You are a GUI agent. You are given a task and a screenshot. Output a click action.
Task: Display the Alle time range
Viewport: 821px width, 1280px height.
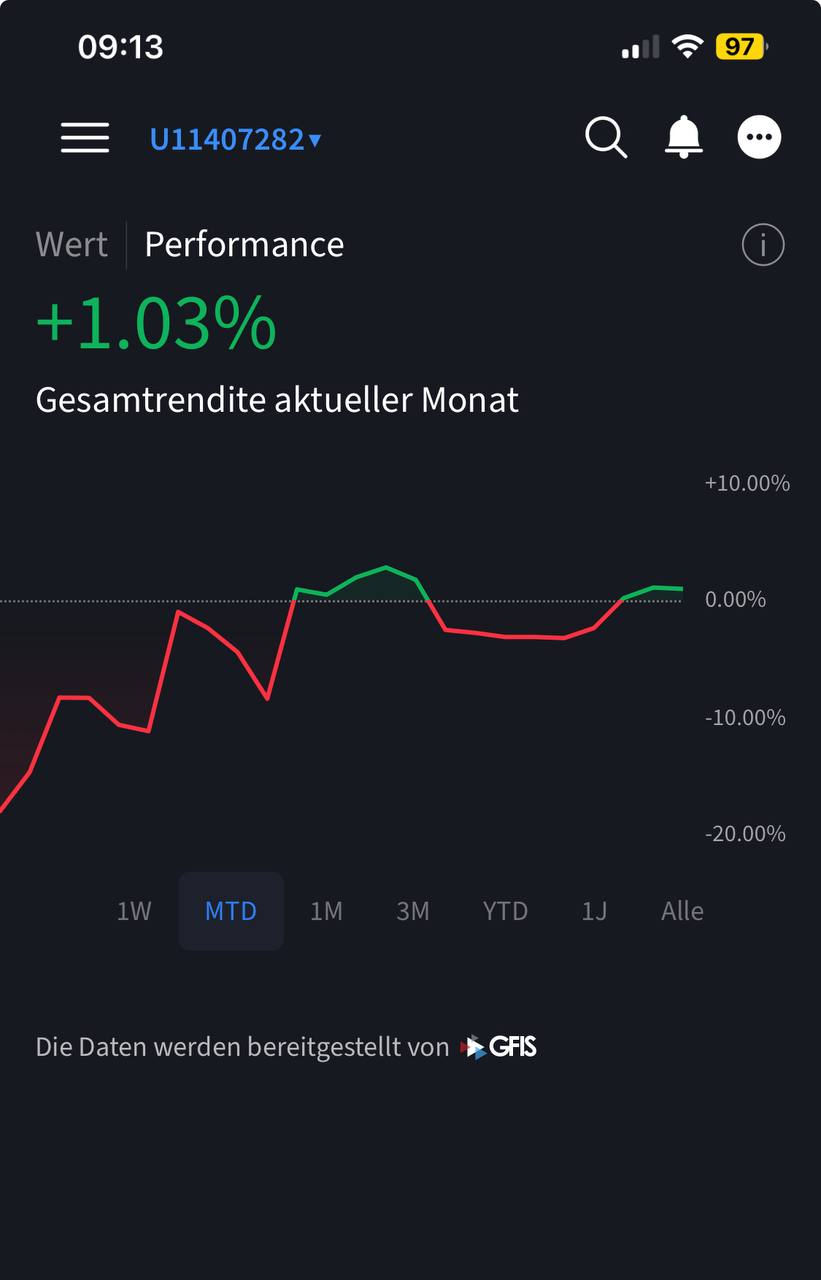coord(682,911)
